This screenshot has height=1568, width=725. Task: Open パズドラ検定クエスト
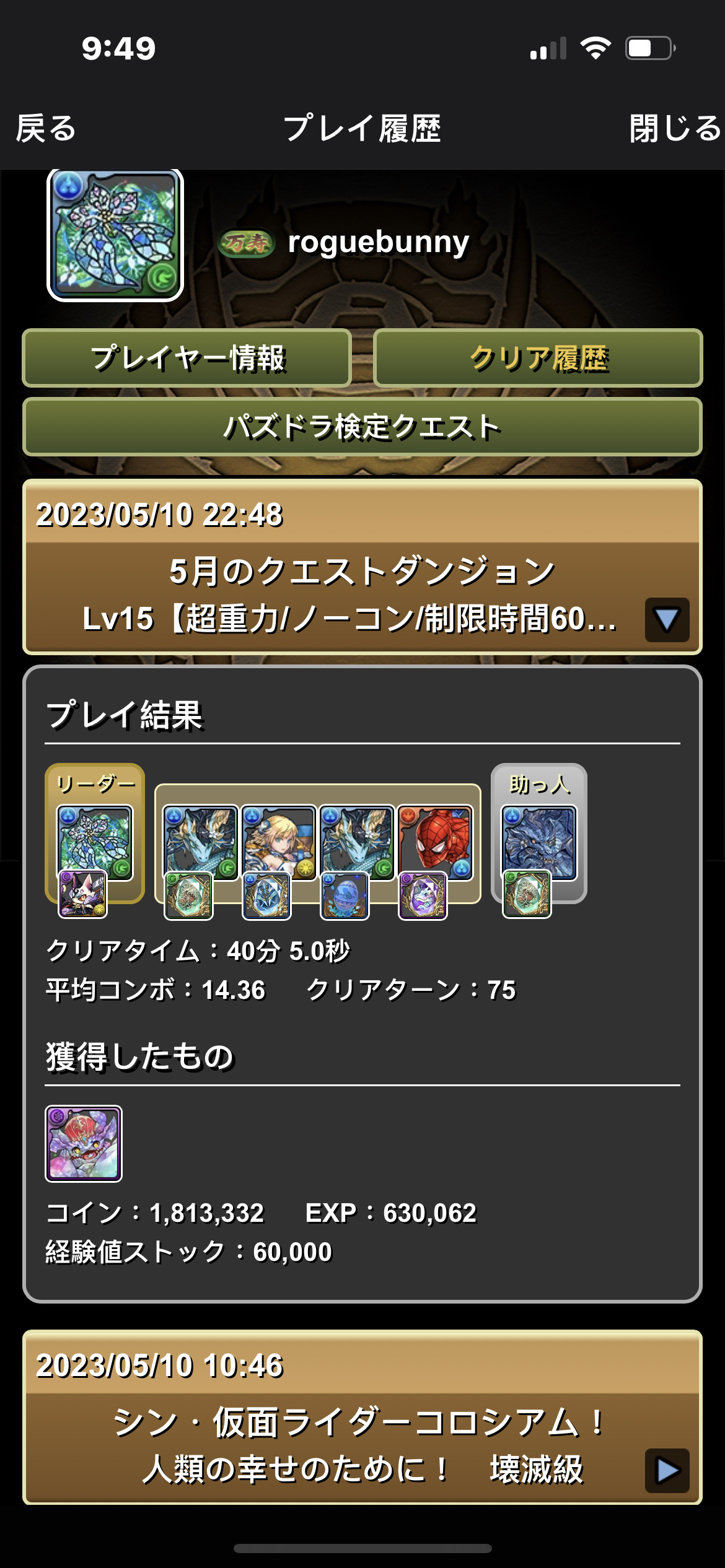point(362,427)
